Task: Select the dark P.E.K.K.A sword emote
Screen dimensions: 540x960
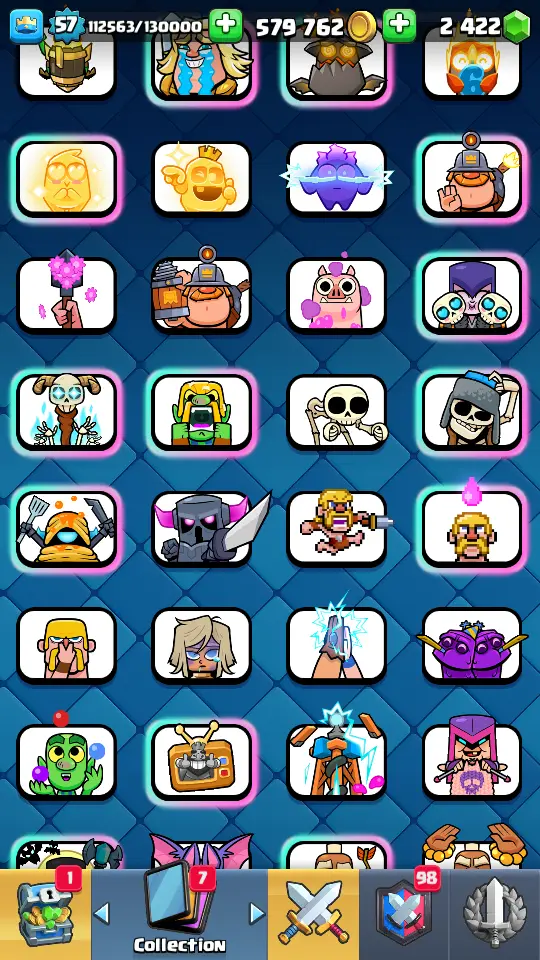Action: point(201,527)
